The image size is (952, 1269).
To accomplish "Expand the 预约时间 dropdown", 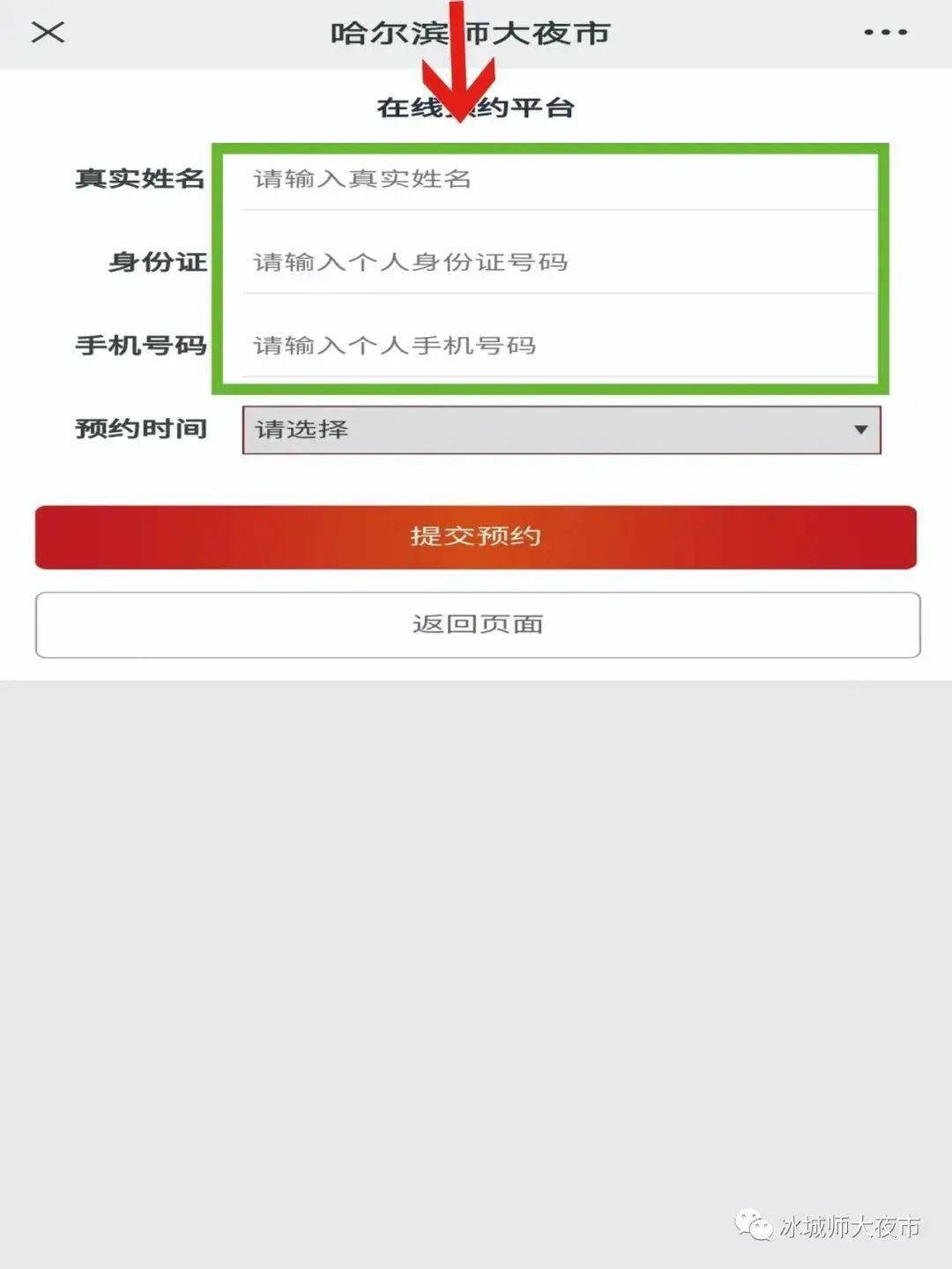I will tap(562, 429).
